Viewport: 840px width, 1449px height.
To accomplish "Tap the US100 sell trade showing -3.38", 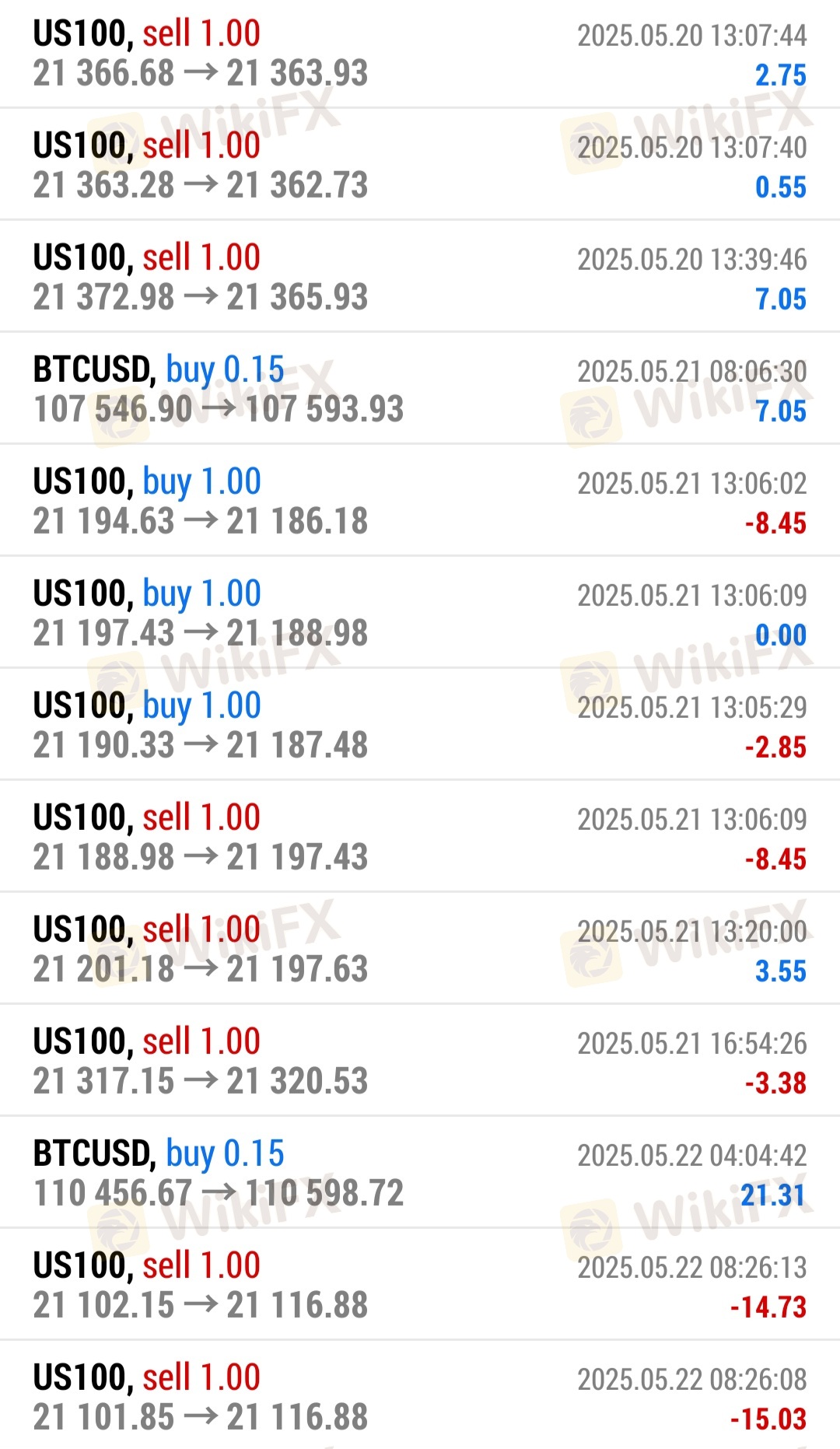I will click(420, 1061).
